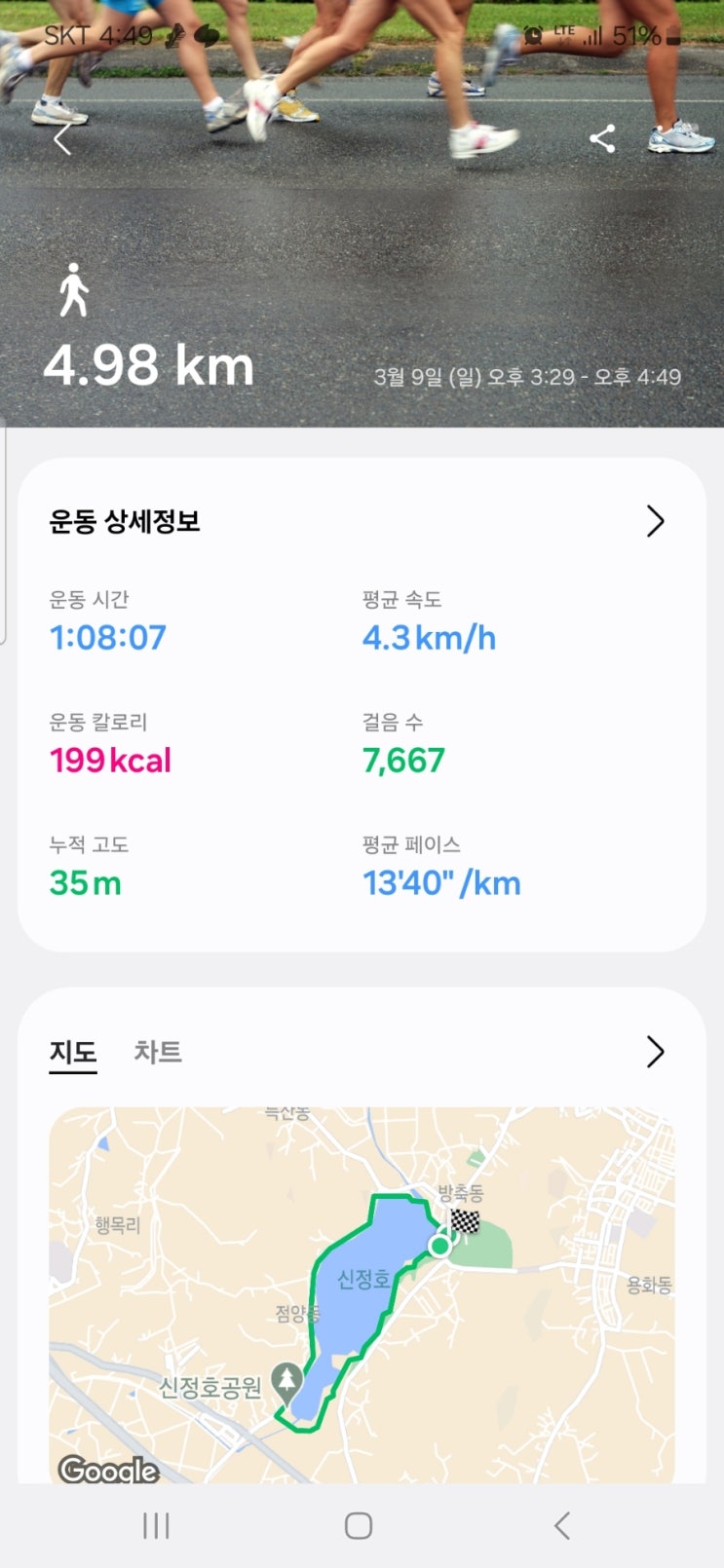This screenshot has width=724, height=1568.
Task: Tap the system home button
Action: click(359, 1526)
